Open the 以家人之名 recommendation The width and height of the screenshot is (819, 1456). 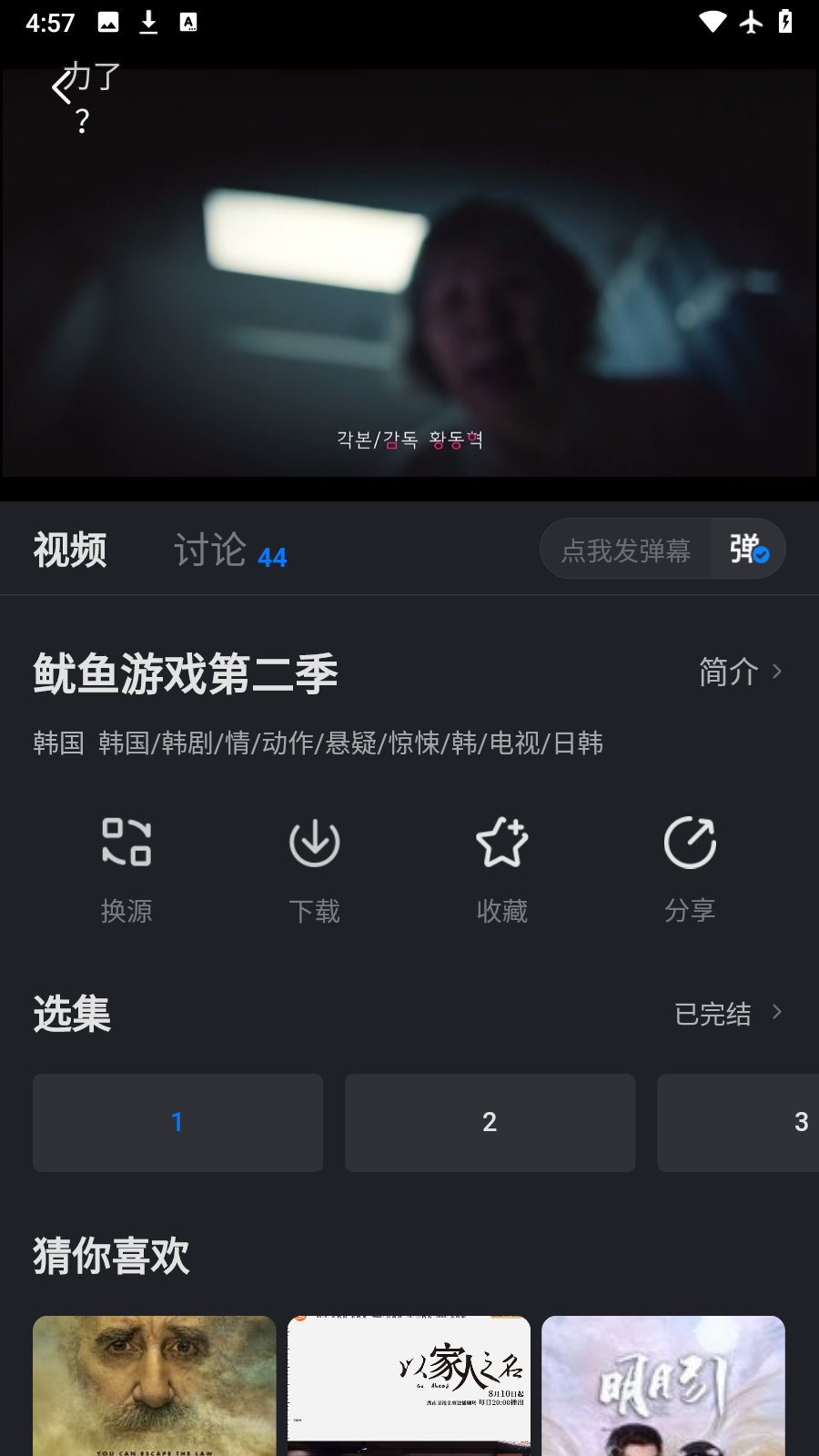click(x=409, y=1385)
